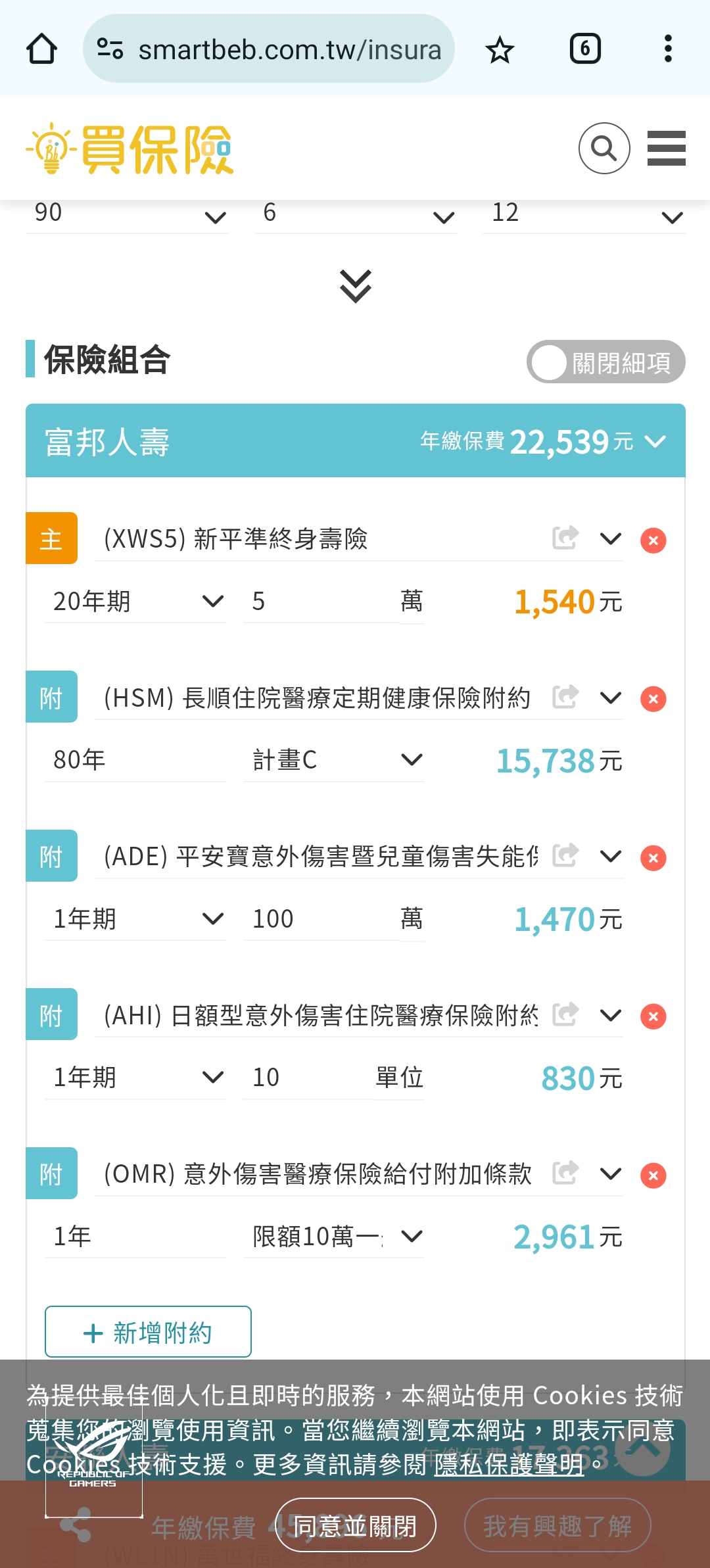
Task: Open the AHI rider's detail link icon
Action: (565, 1014)
